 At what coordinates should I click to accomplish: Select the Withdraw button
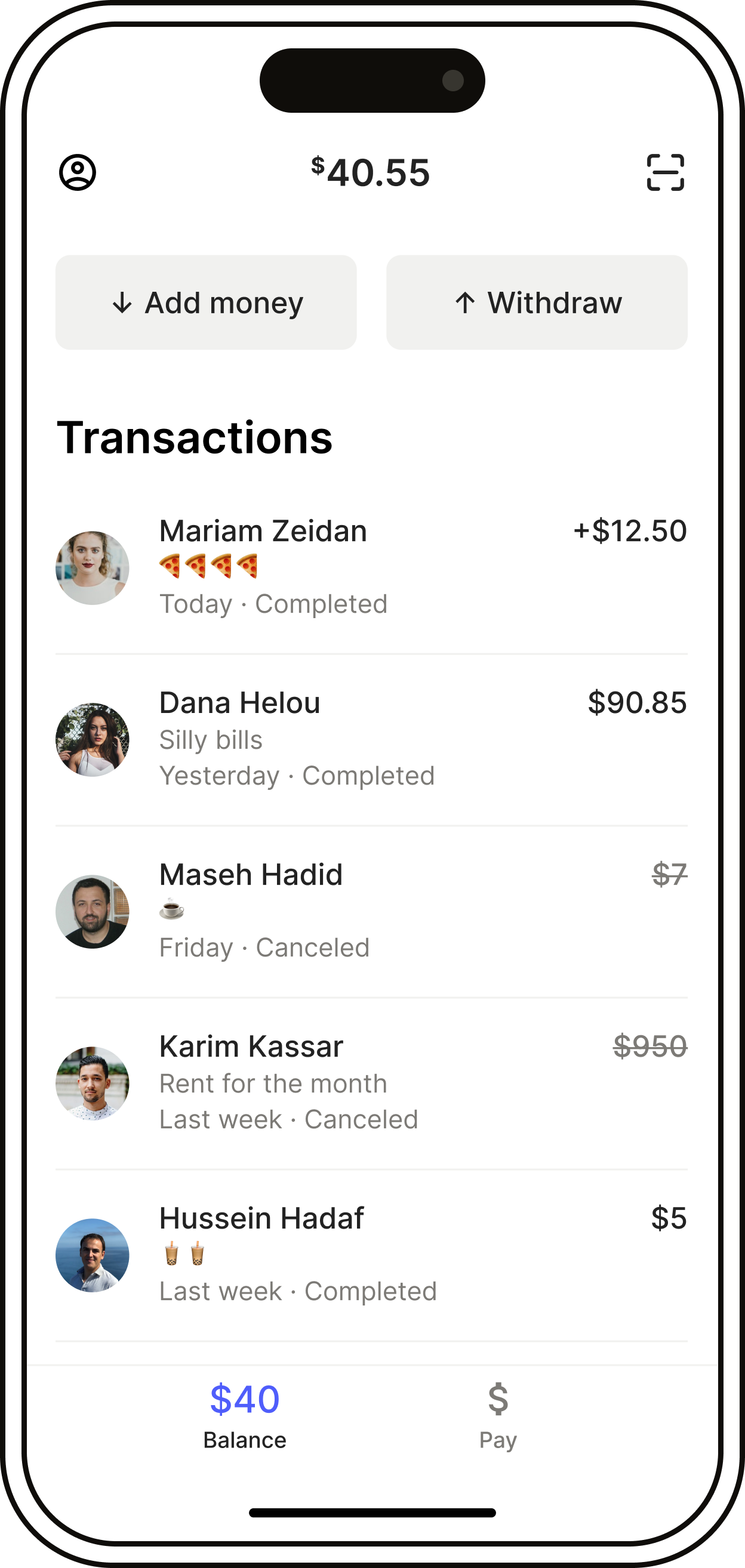(537, 303)
